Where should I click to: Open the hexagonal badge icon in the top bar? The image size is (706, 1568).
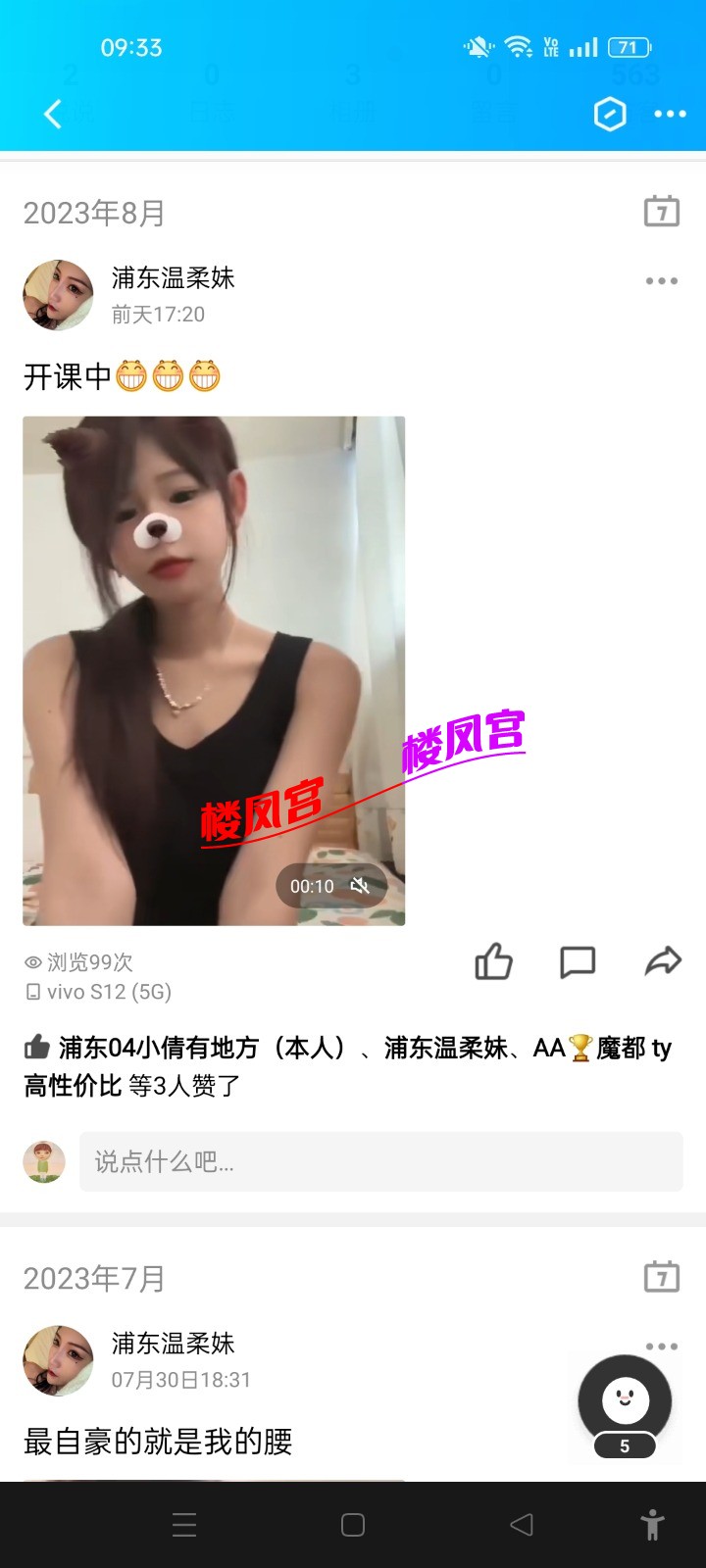point(608,116)
